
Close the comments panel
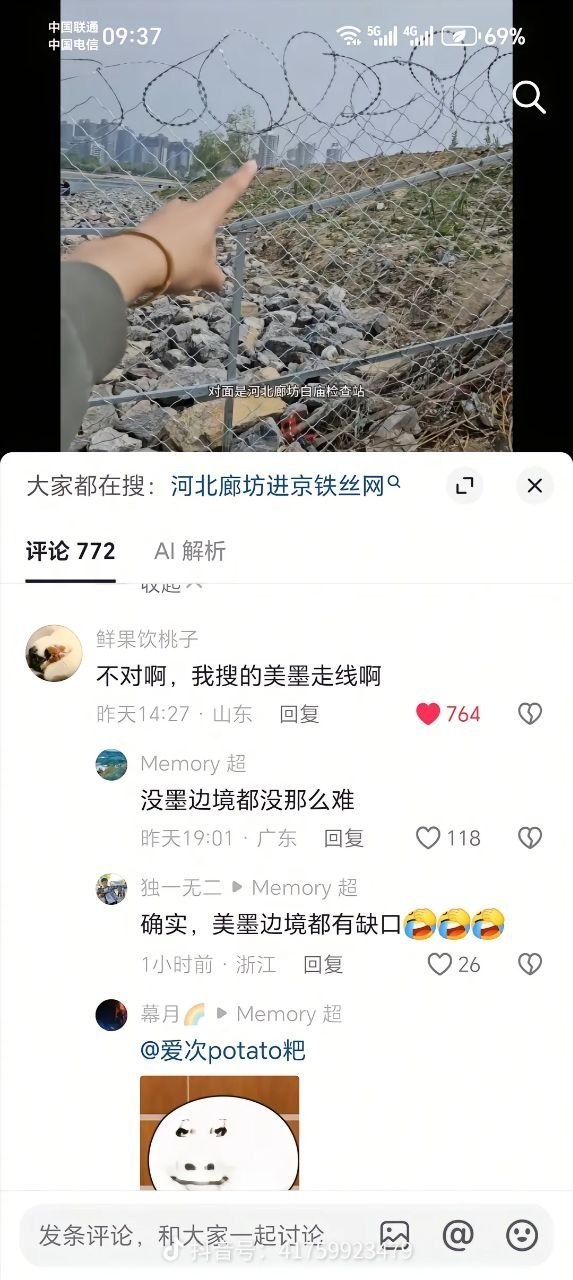click(x=535, y=486)
